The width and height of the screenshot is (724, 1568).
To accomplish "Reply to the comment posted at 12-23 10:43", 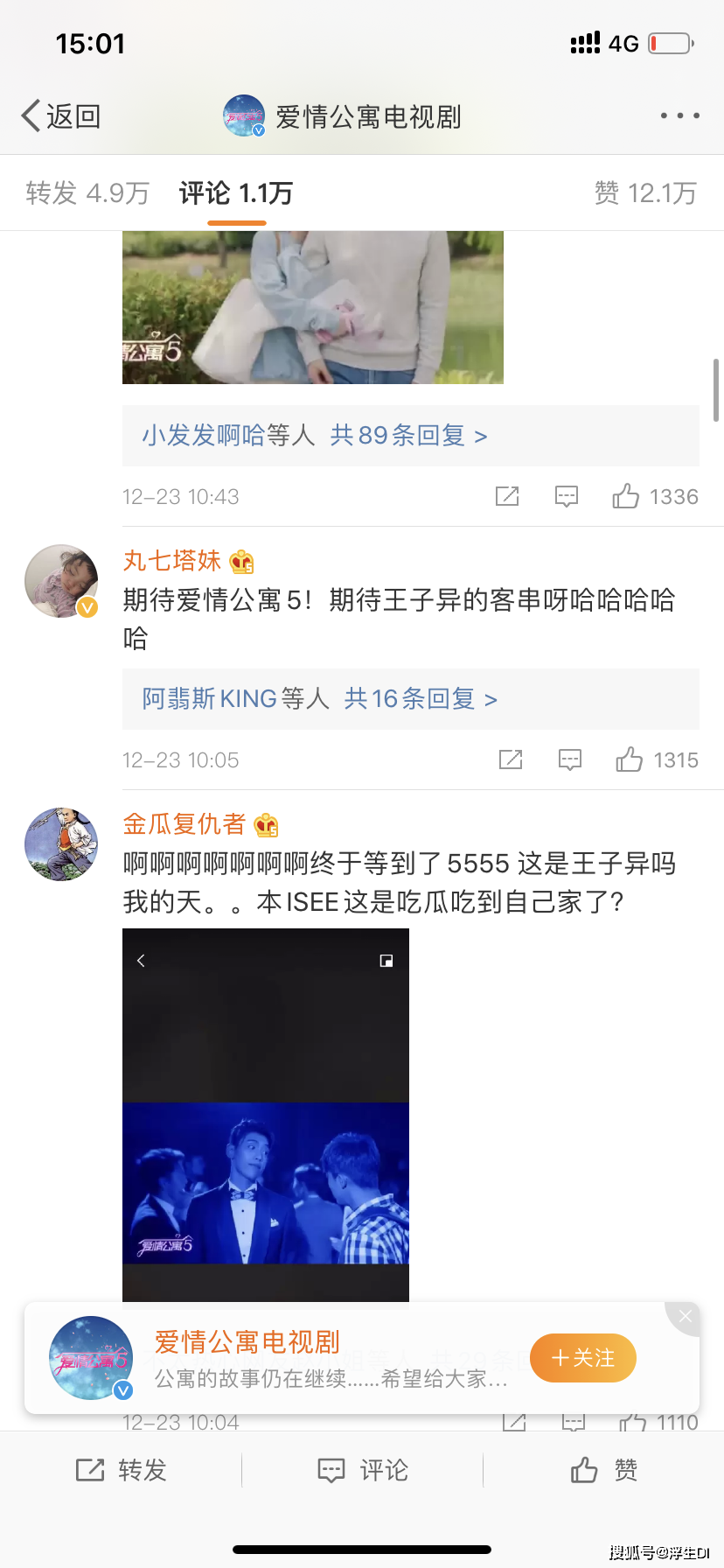I will (567, 497).
